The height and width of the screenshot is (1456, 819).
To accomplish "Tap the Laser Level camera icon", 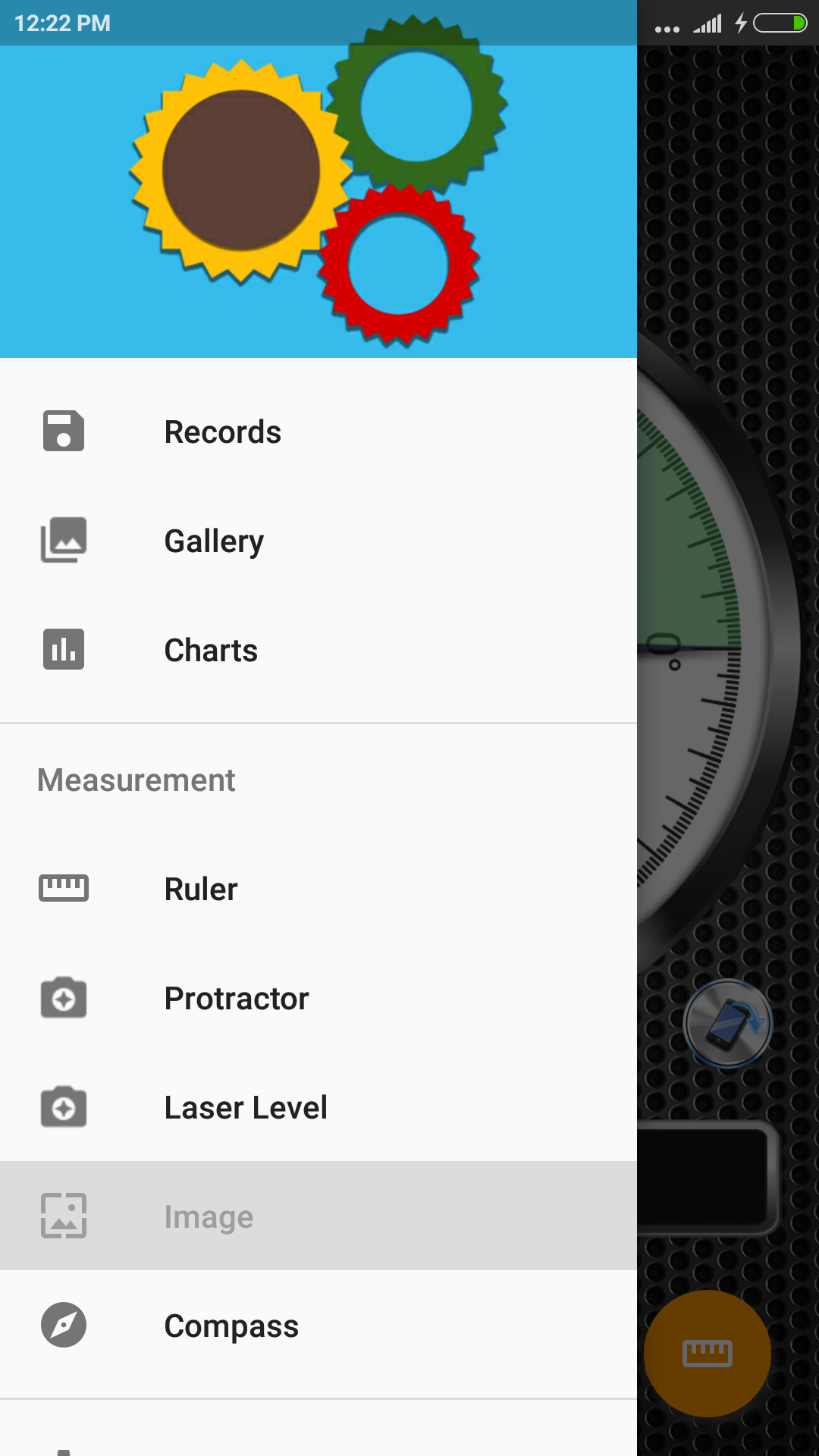I will 64,1107.
